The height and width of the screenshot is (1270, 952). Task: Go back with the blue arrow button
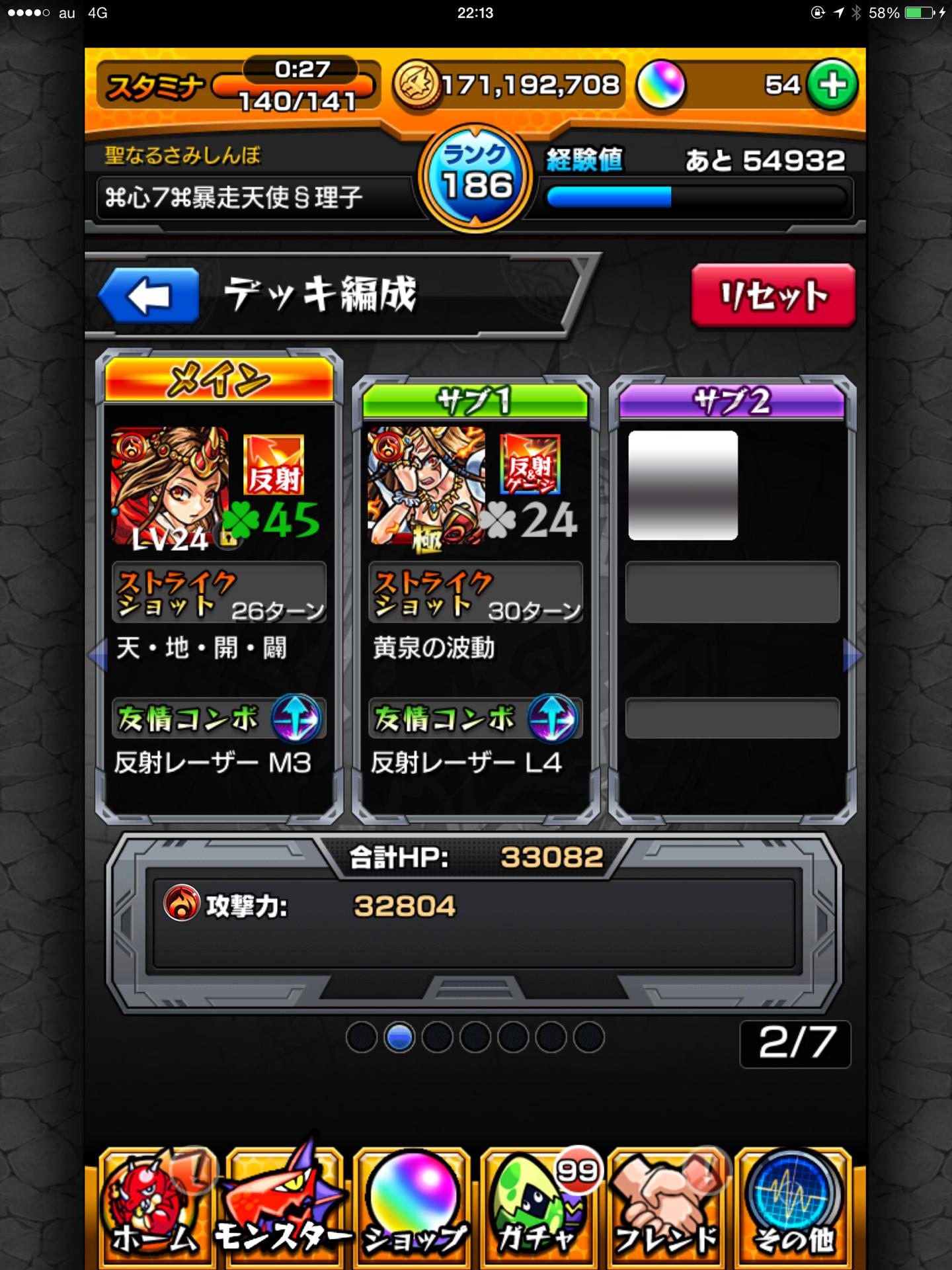click(149, 296)
